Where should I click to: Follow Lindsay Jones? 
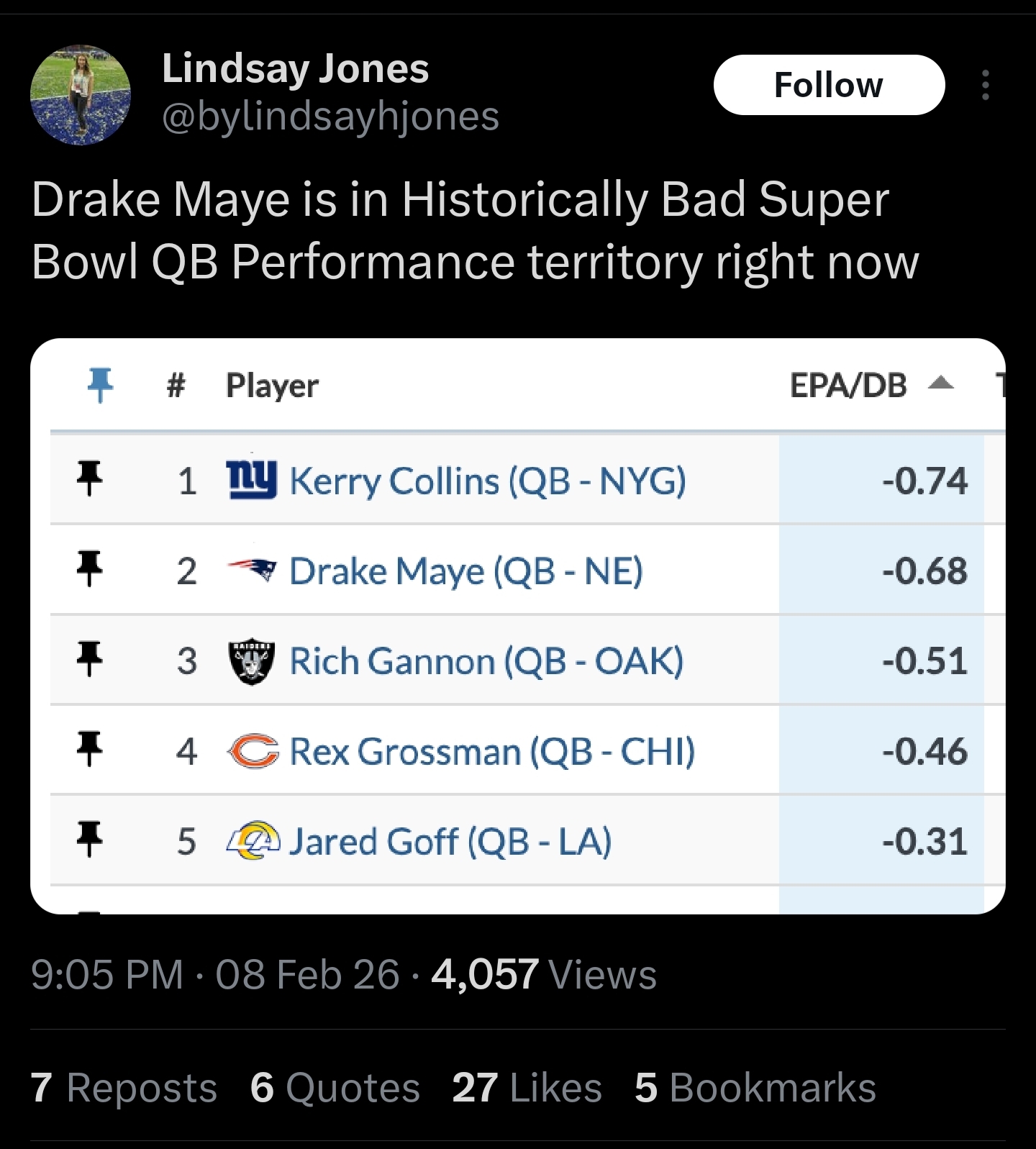coord(828,85)
